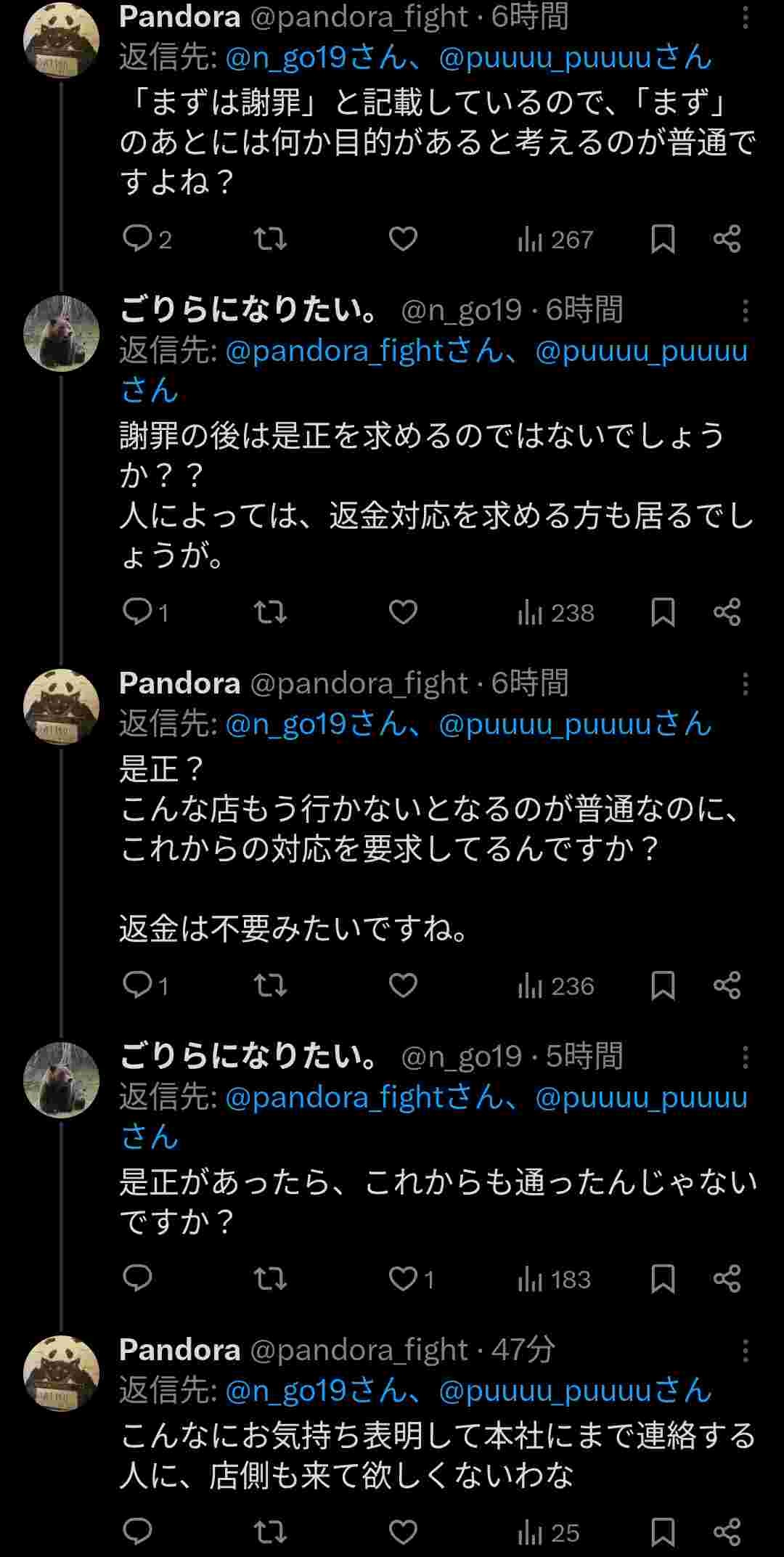Like the tweet starting with 謝罪の後は是正

[403, 612]
